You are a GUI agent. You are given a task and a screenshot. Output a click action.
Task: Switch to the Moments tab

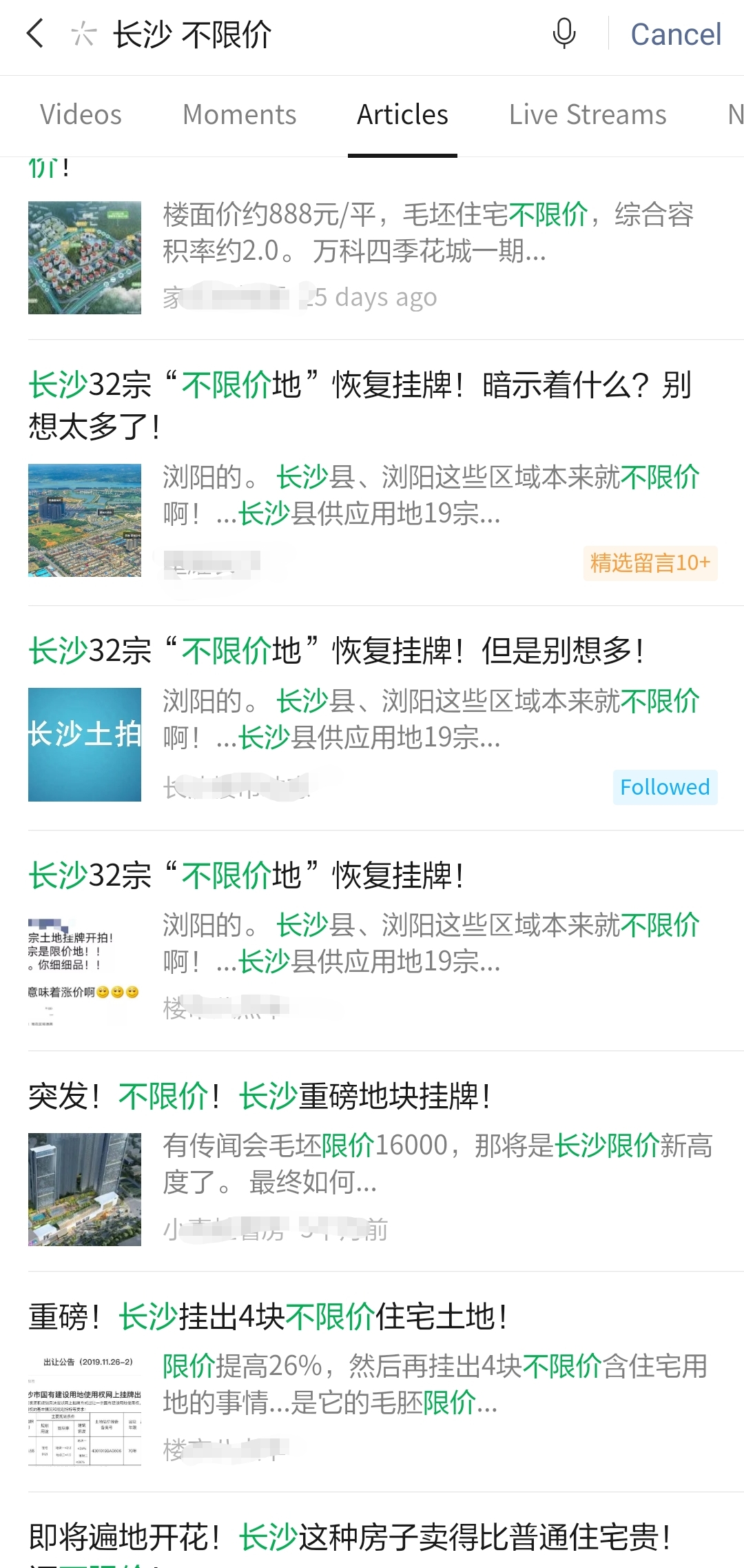(238, 114)
